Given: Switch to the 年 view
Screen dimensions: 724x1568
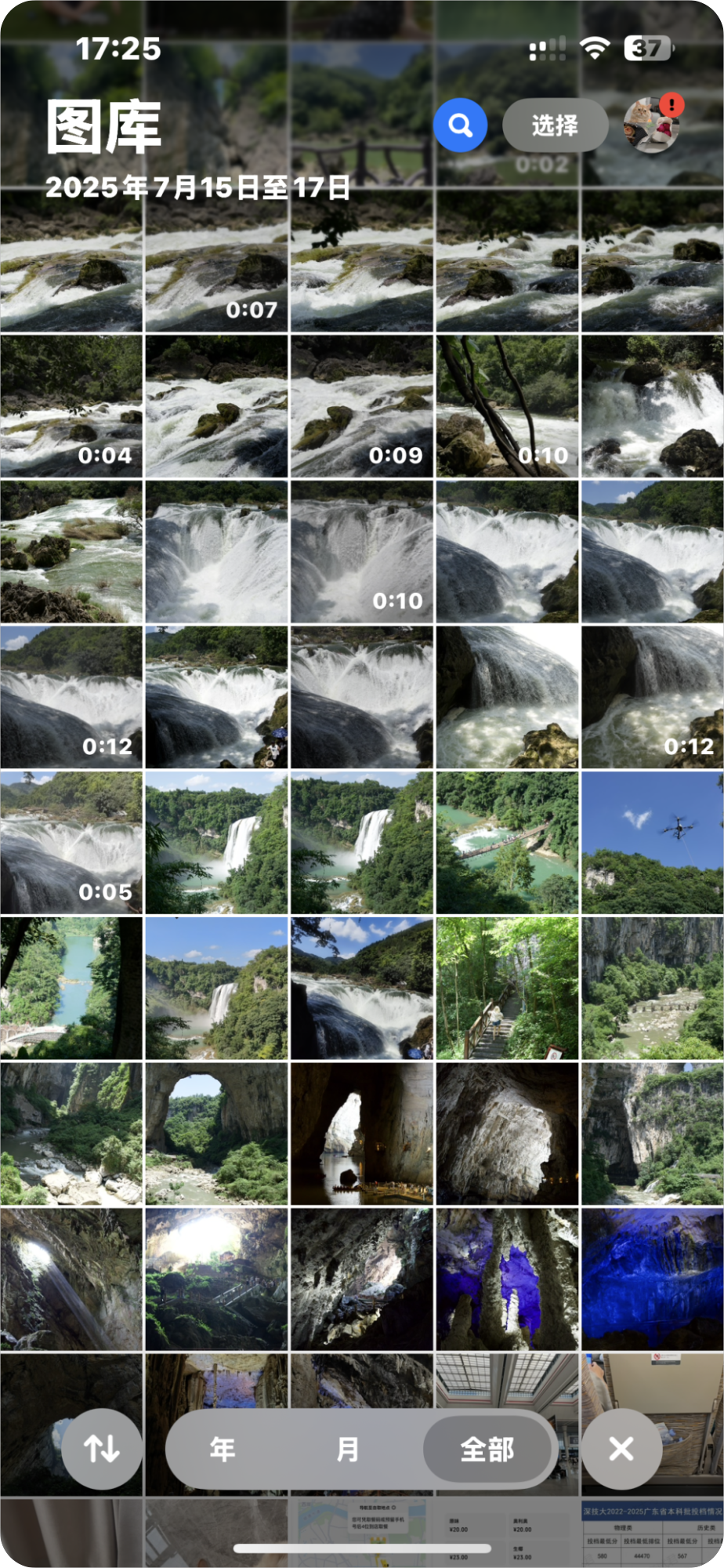Looking at the screenshot, I should pos(223,1449).
